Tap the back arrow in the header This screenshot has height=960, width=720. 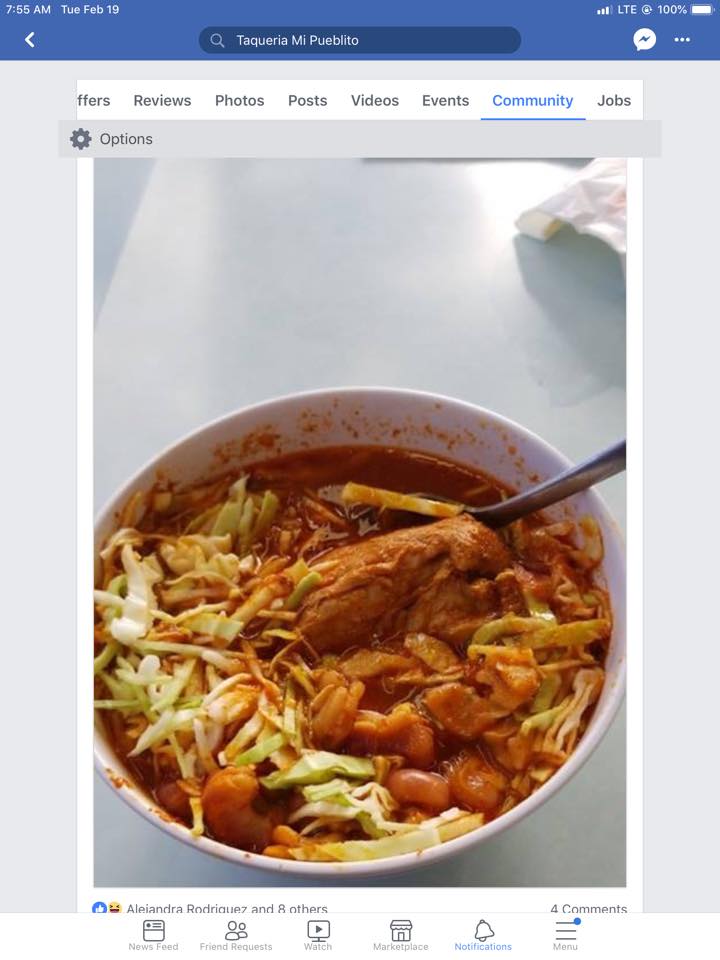click(29, 39)
